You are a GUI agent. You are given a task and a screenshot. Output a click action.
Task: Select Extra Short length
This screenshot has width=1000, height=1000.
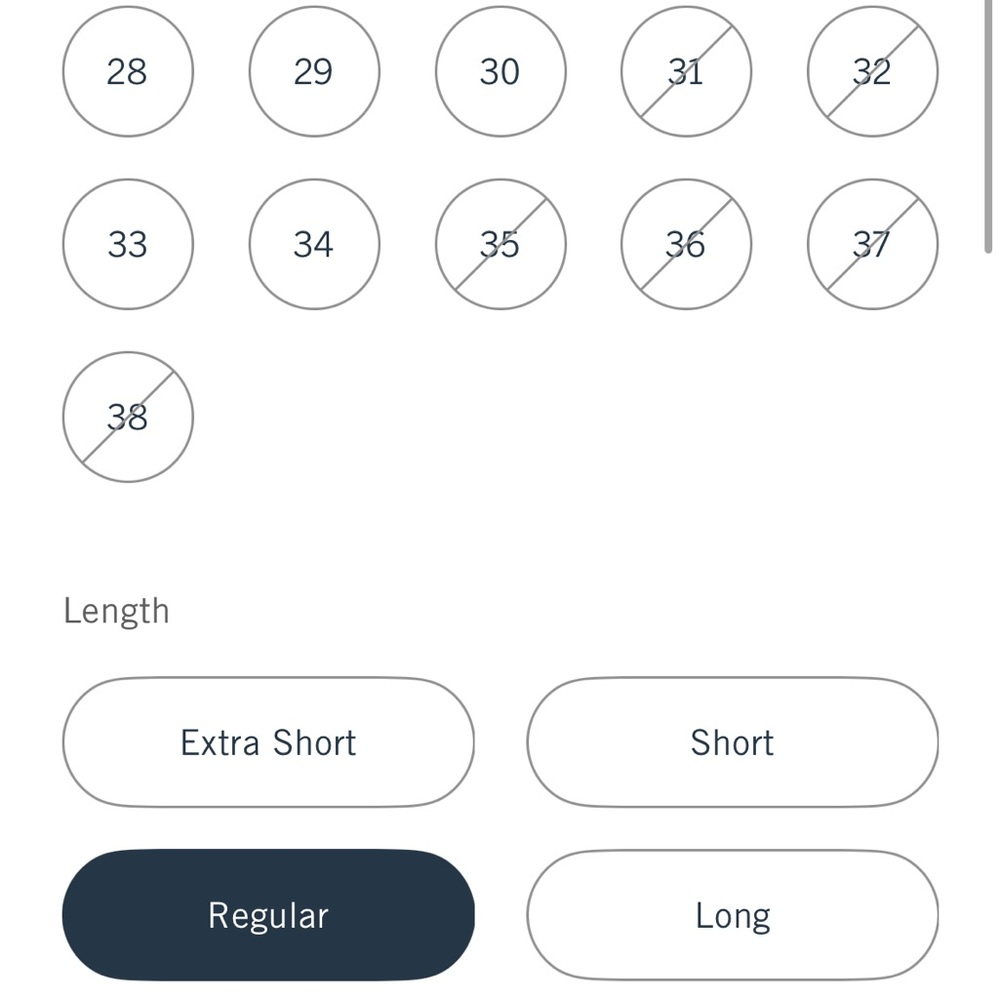(268, 742)
